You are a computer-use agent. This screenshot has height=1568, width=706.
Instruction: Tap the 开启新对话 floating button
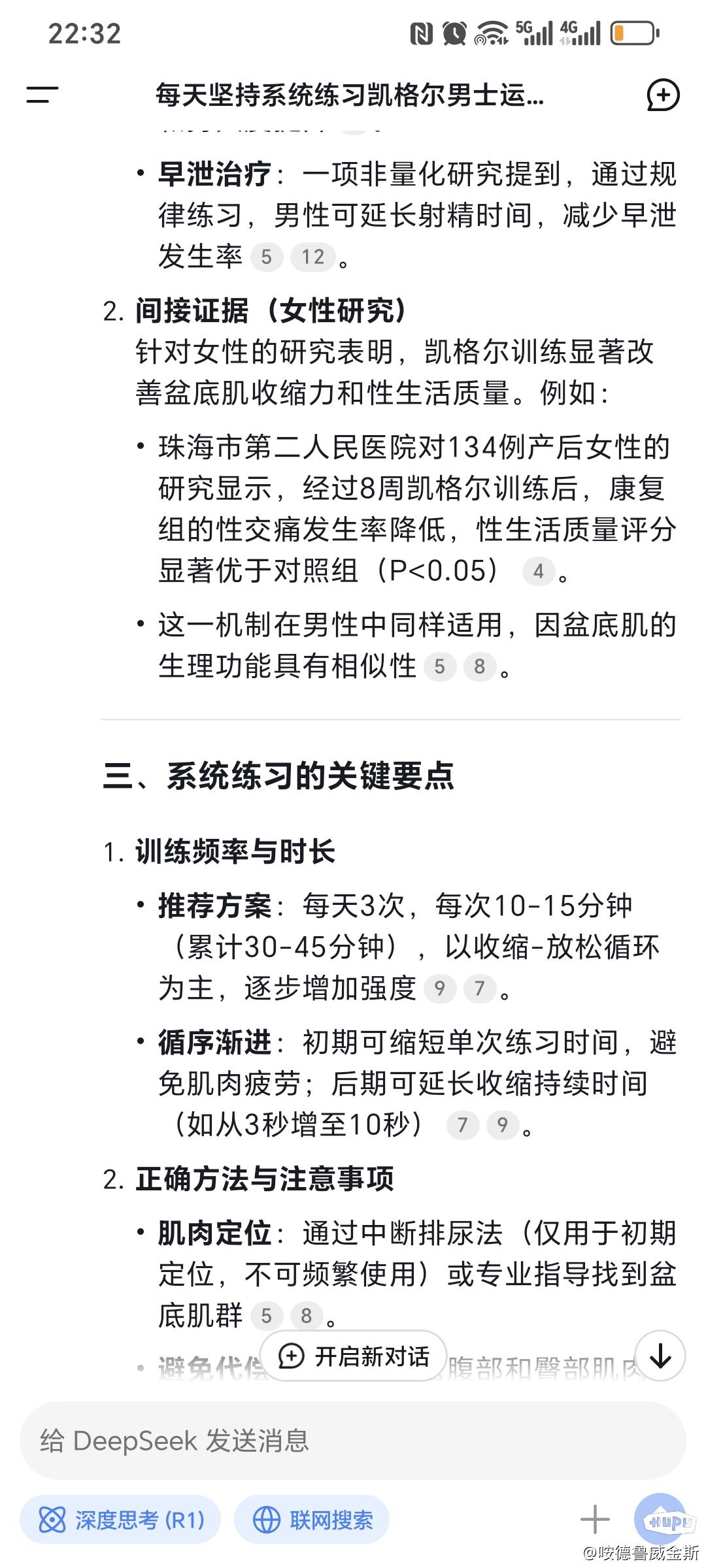coord(353,1357)
